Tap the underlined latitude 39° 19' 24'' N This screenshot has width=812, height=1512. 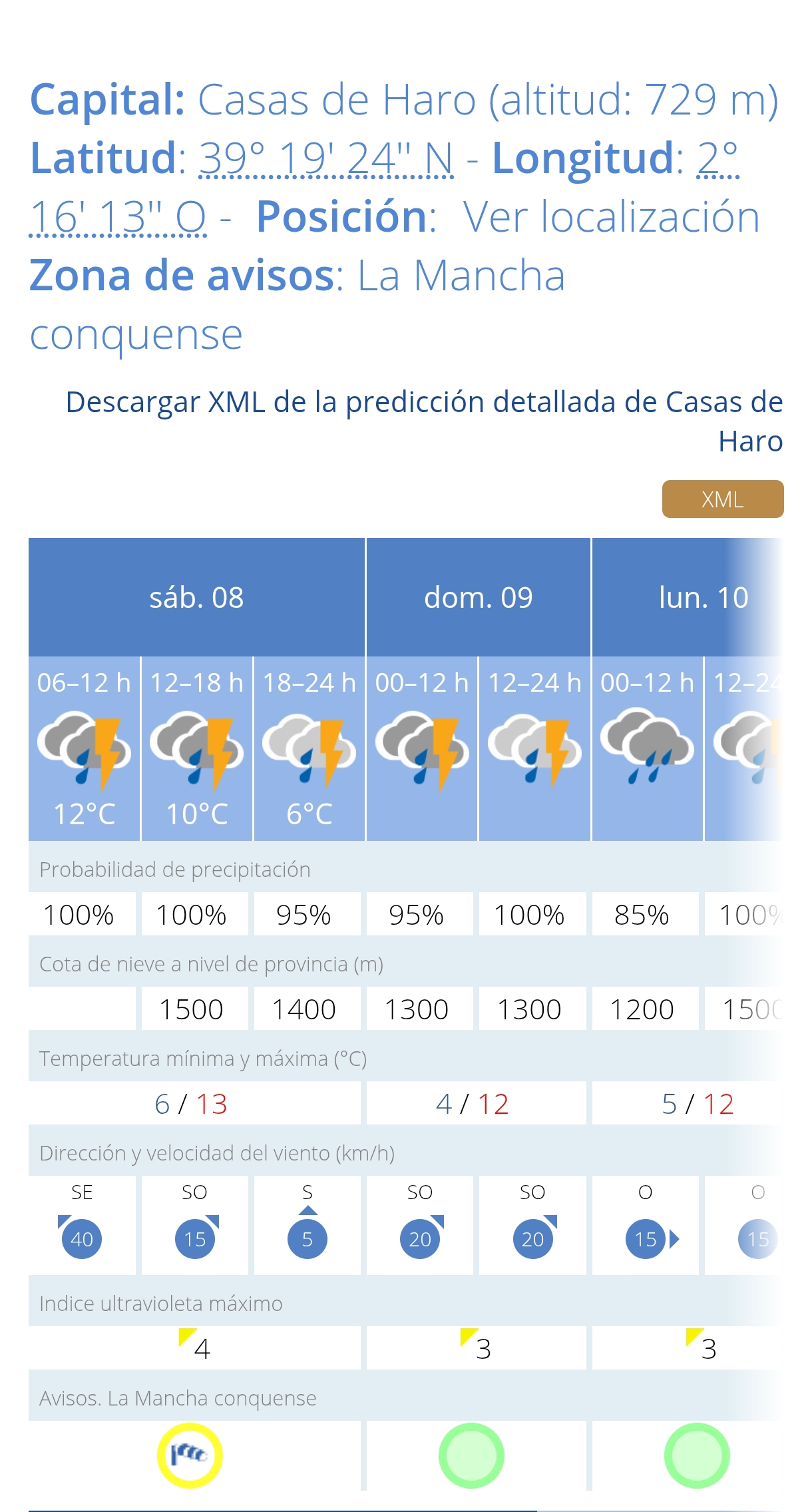[x=326, y=158]
